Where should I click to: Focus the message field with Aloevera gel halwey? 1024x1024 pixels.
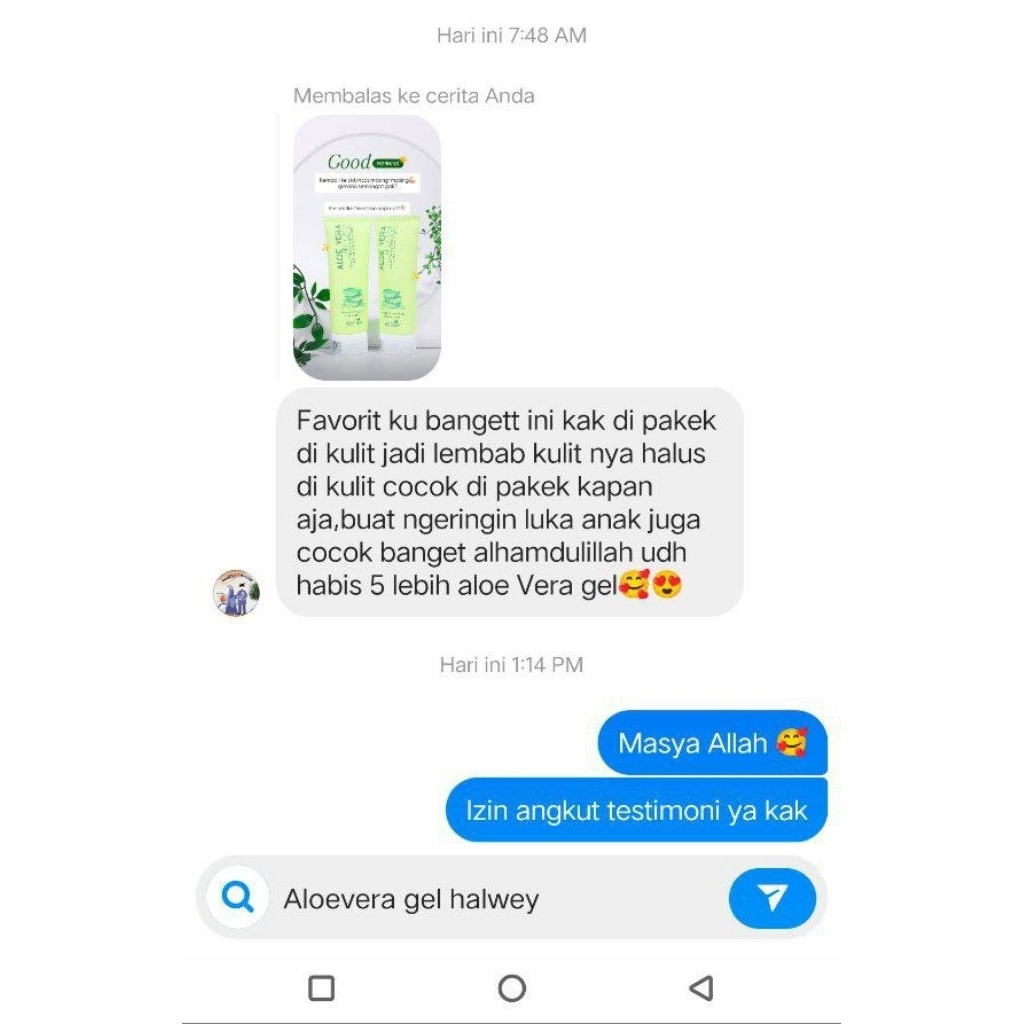click(x=480, y=899)
